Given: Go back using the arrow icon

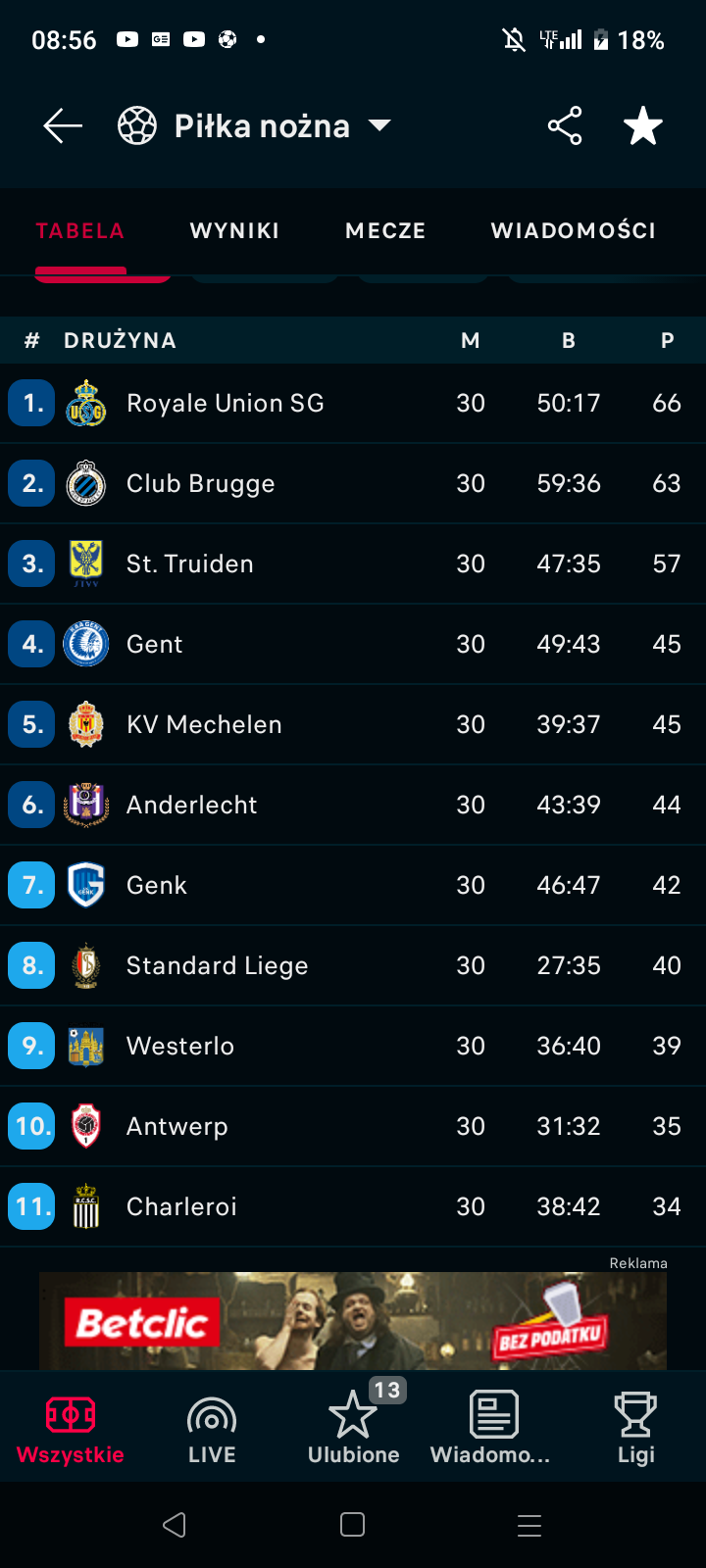Looking at the screenshot, I should tap(63, 126).
